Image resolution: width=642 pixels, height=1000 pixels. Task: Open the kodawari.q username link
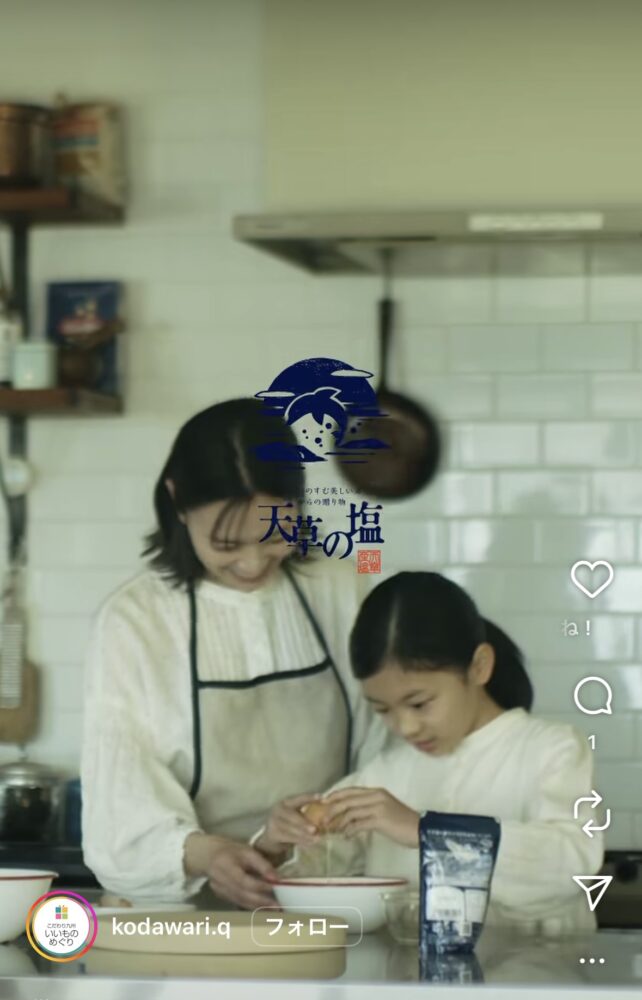(x=171, y=927)
